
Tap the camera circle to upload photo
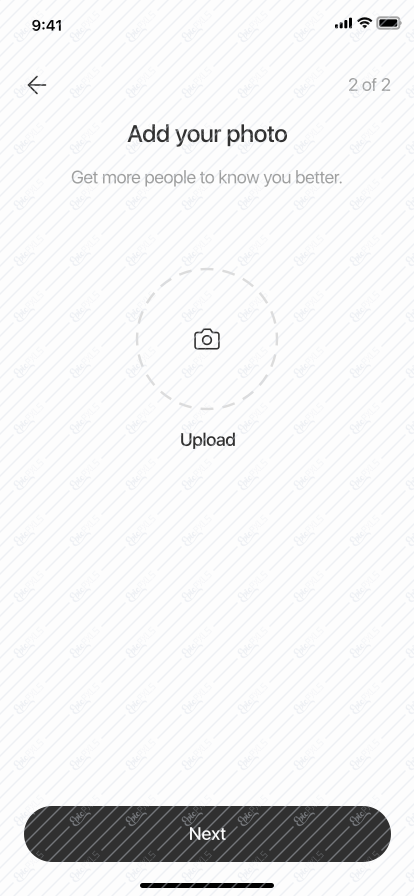(x=207, y=339)
